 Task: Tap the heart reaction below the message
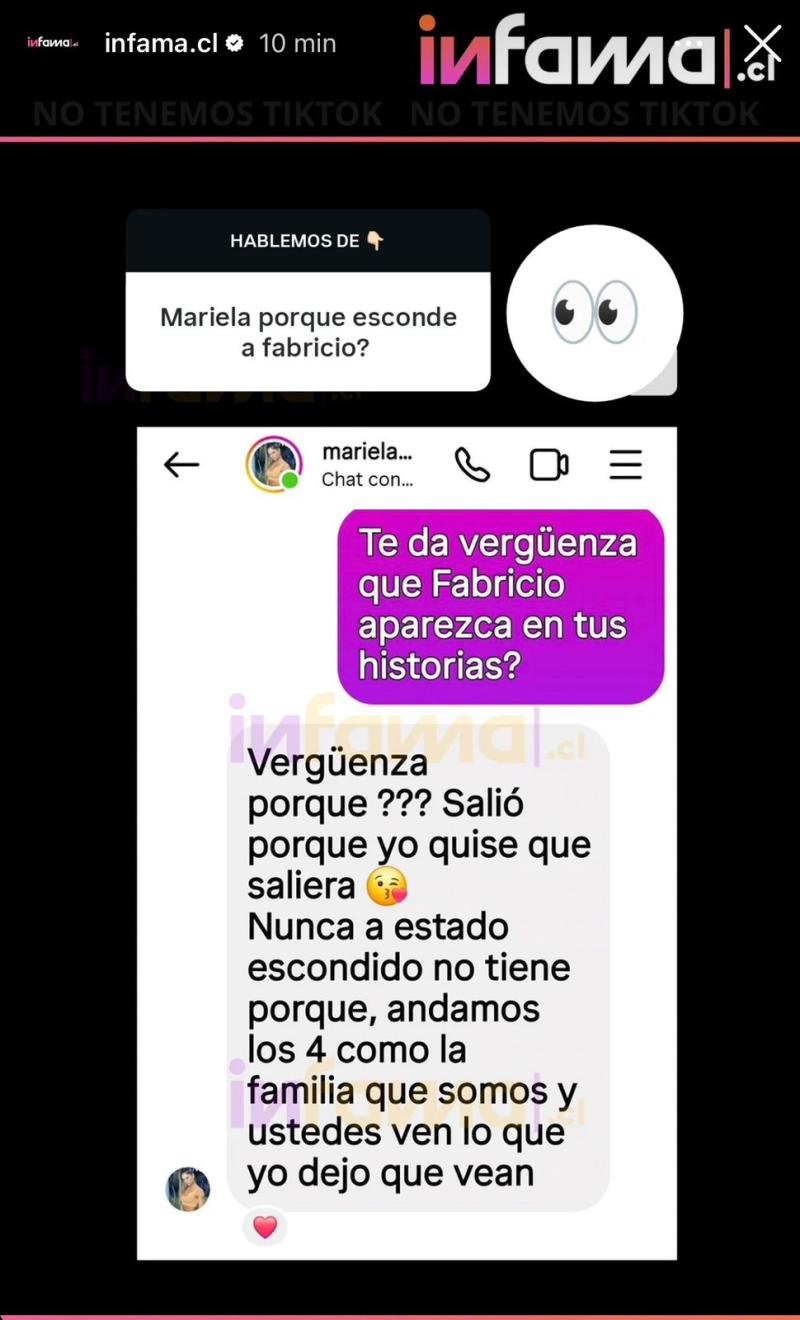click(x=265, y=1227)
